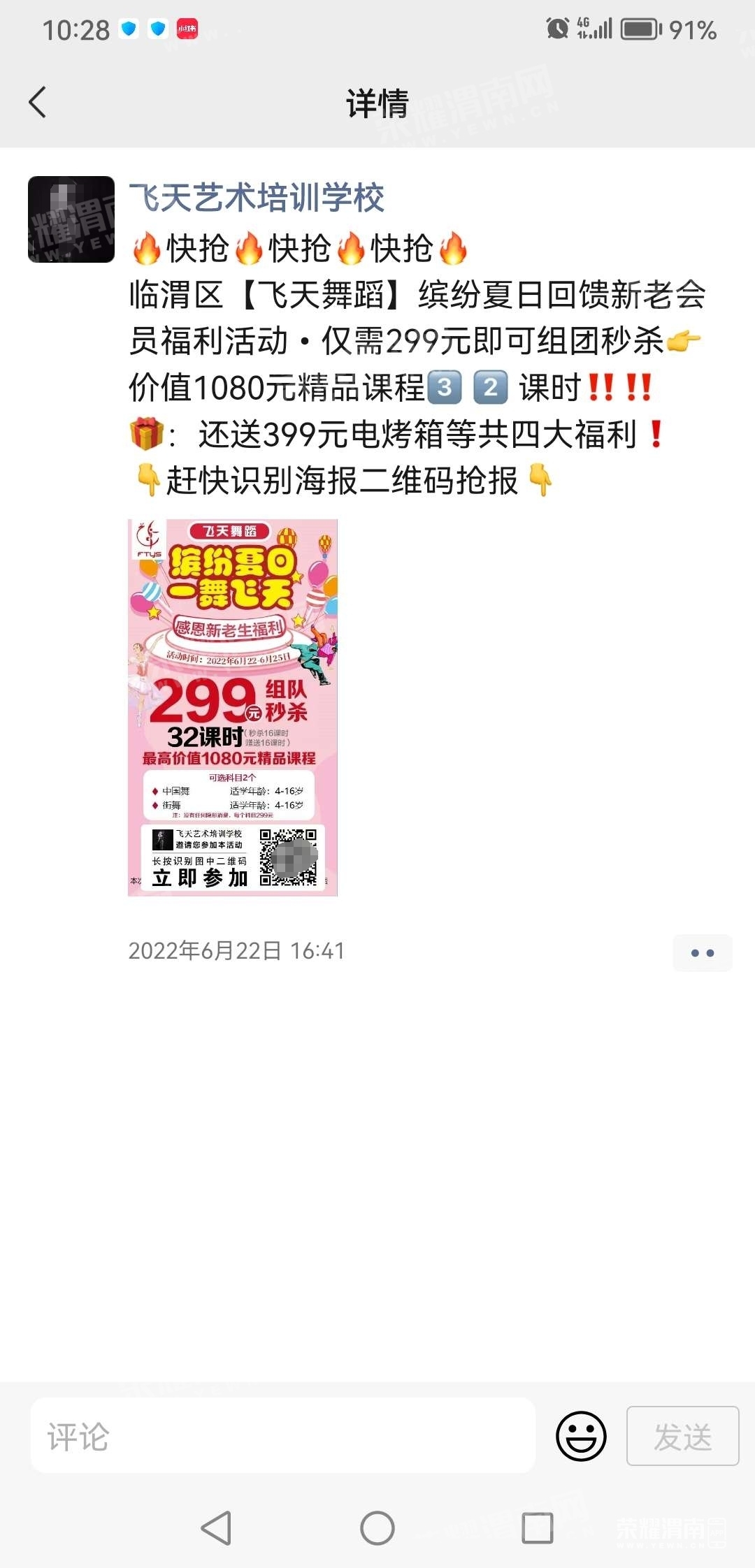
Task: Open the 飞天艺术培训学校 name link
Action: (257, 198)
